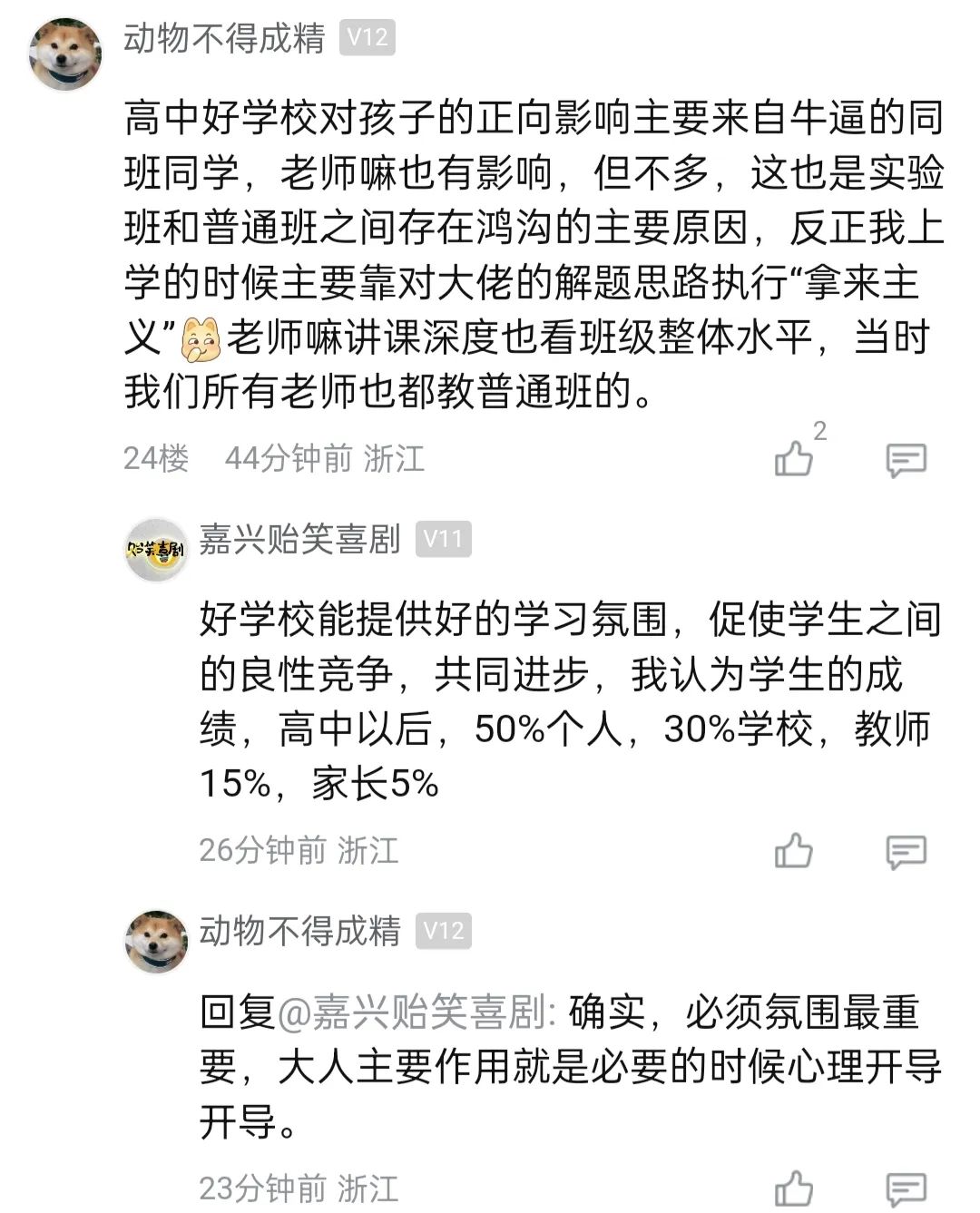Like the reply posted 23分钟前

[x=794, y=1188]
